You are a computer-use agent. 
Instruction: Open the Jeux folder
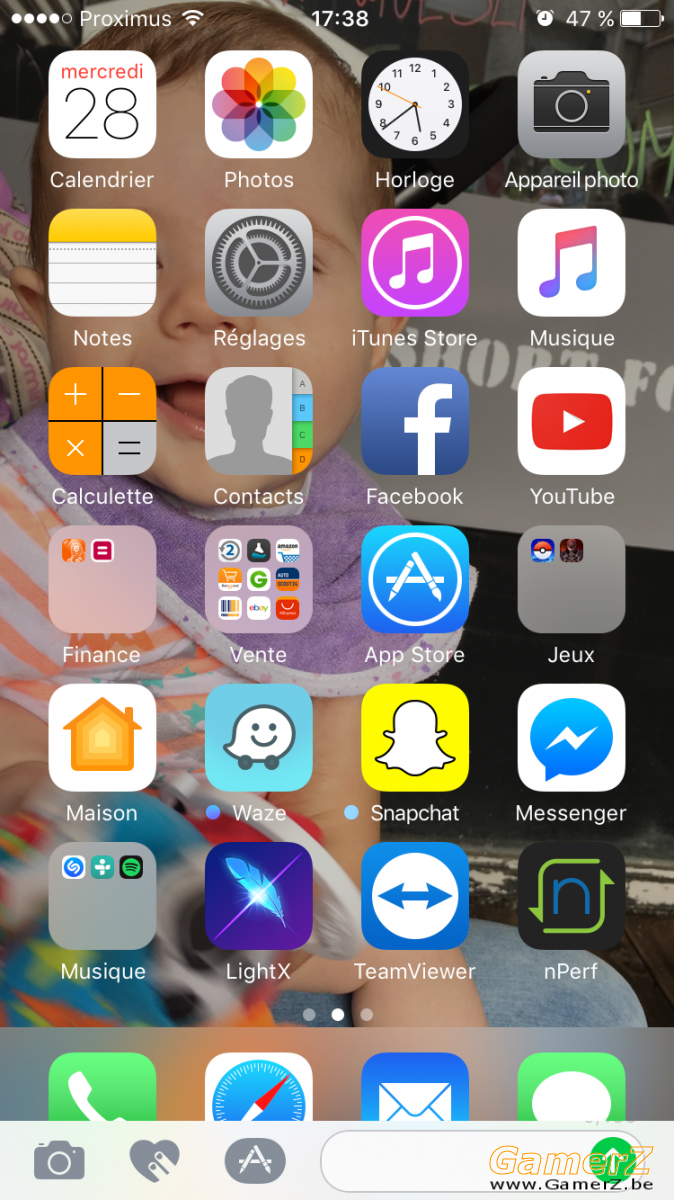pos(571,579)
